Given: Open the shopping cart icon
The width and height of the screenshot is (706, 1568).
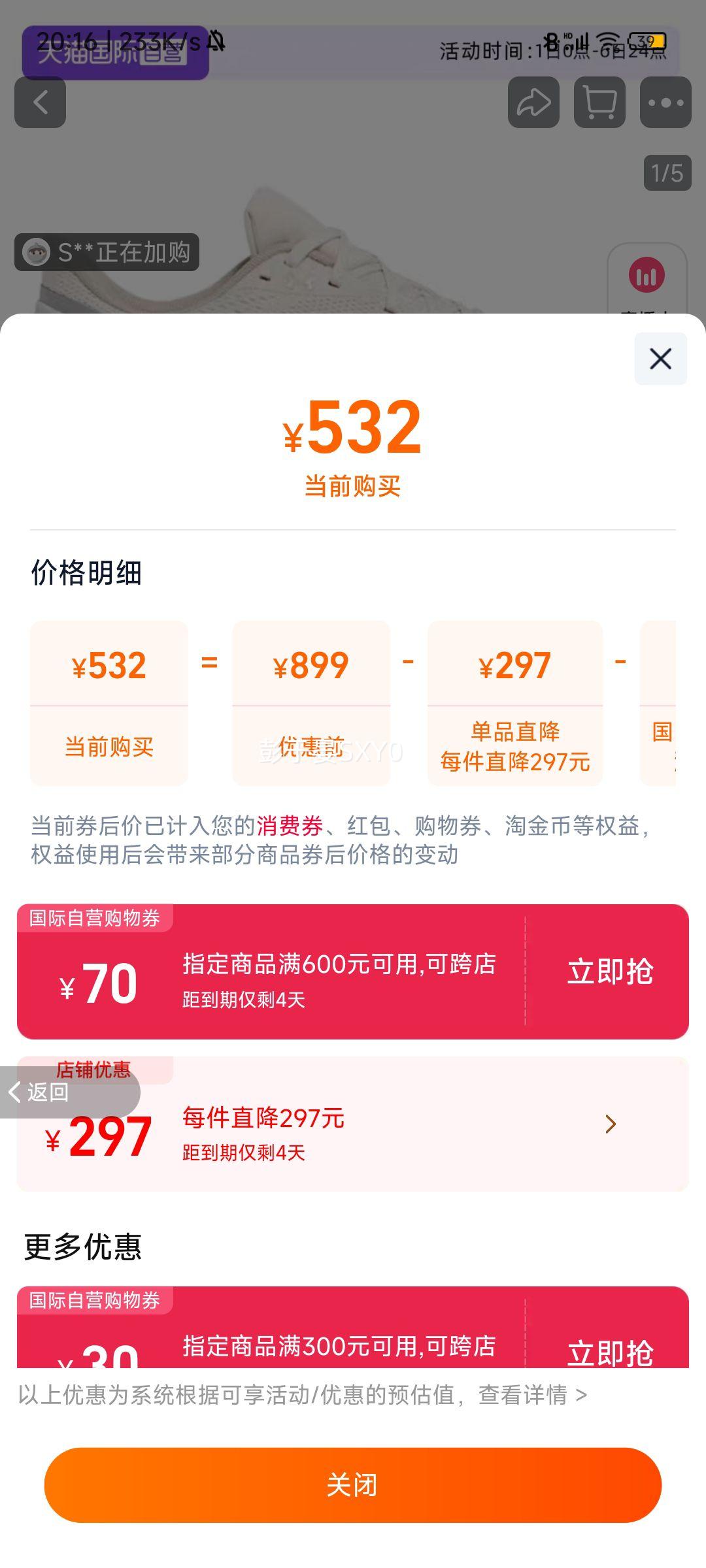Looking at the screenshot, I should click(598, 103).
